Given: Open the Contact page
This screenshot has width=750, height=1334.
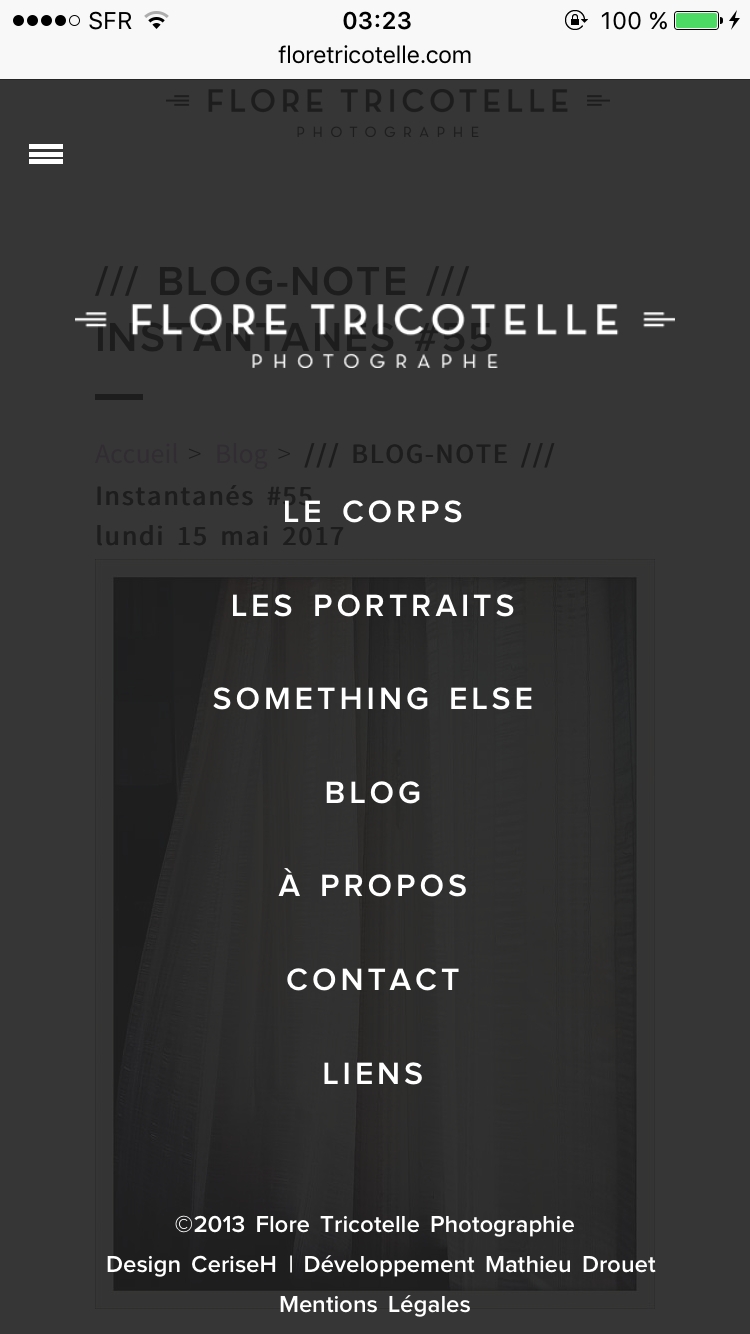Looking at the screenshot, I should point(374,980).
